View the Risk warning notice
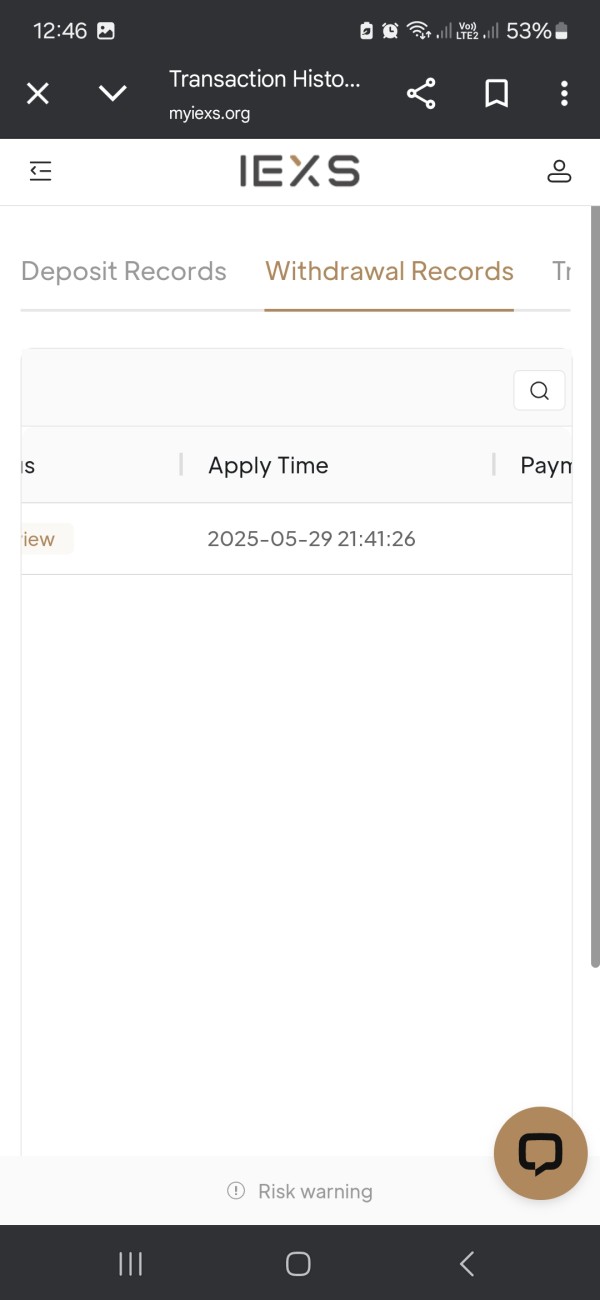The width and height of the screenshot is (600, 1300). click(300, 1191)
